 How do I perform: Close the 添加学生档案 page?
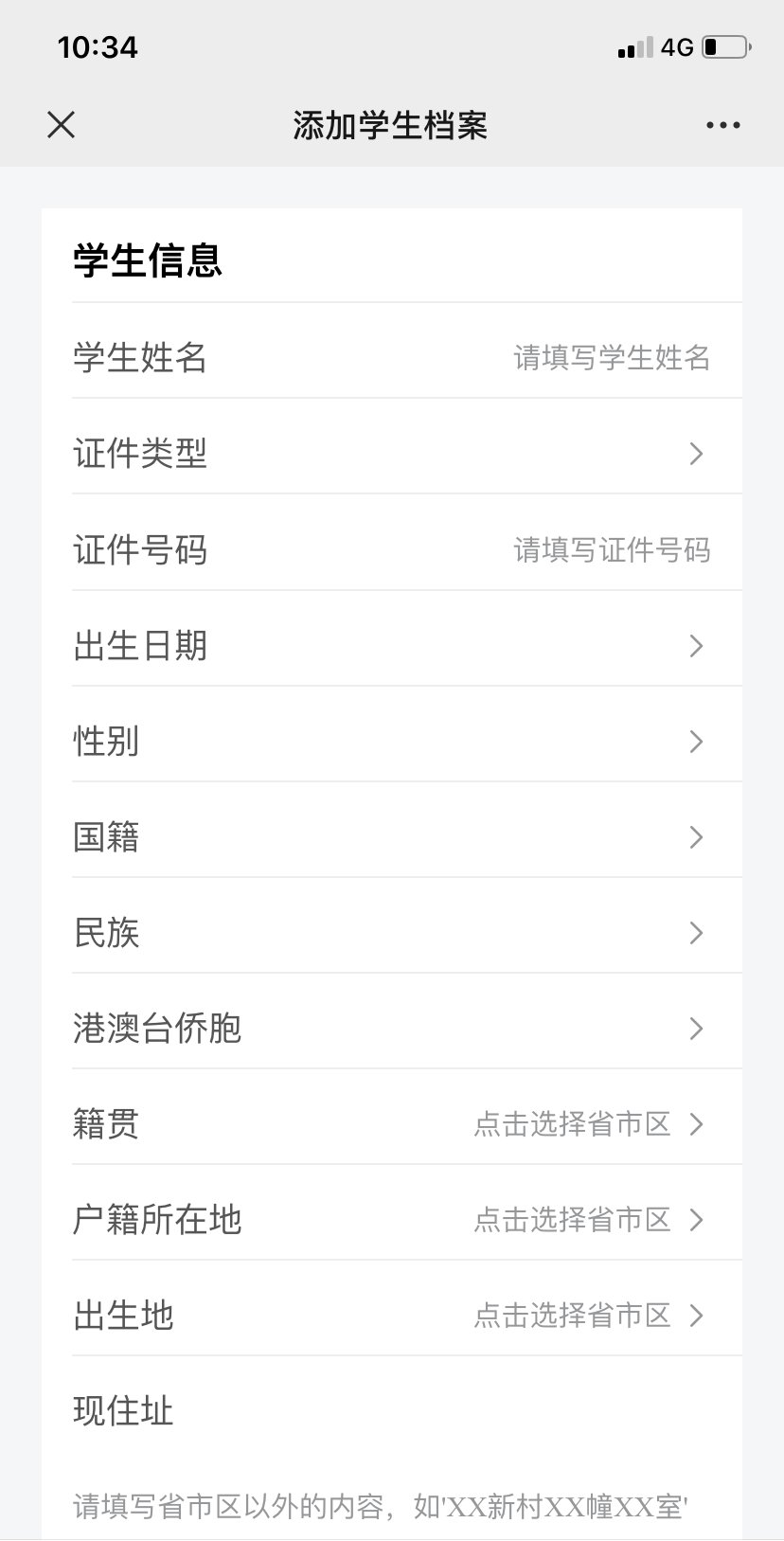(62, 125)
